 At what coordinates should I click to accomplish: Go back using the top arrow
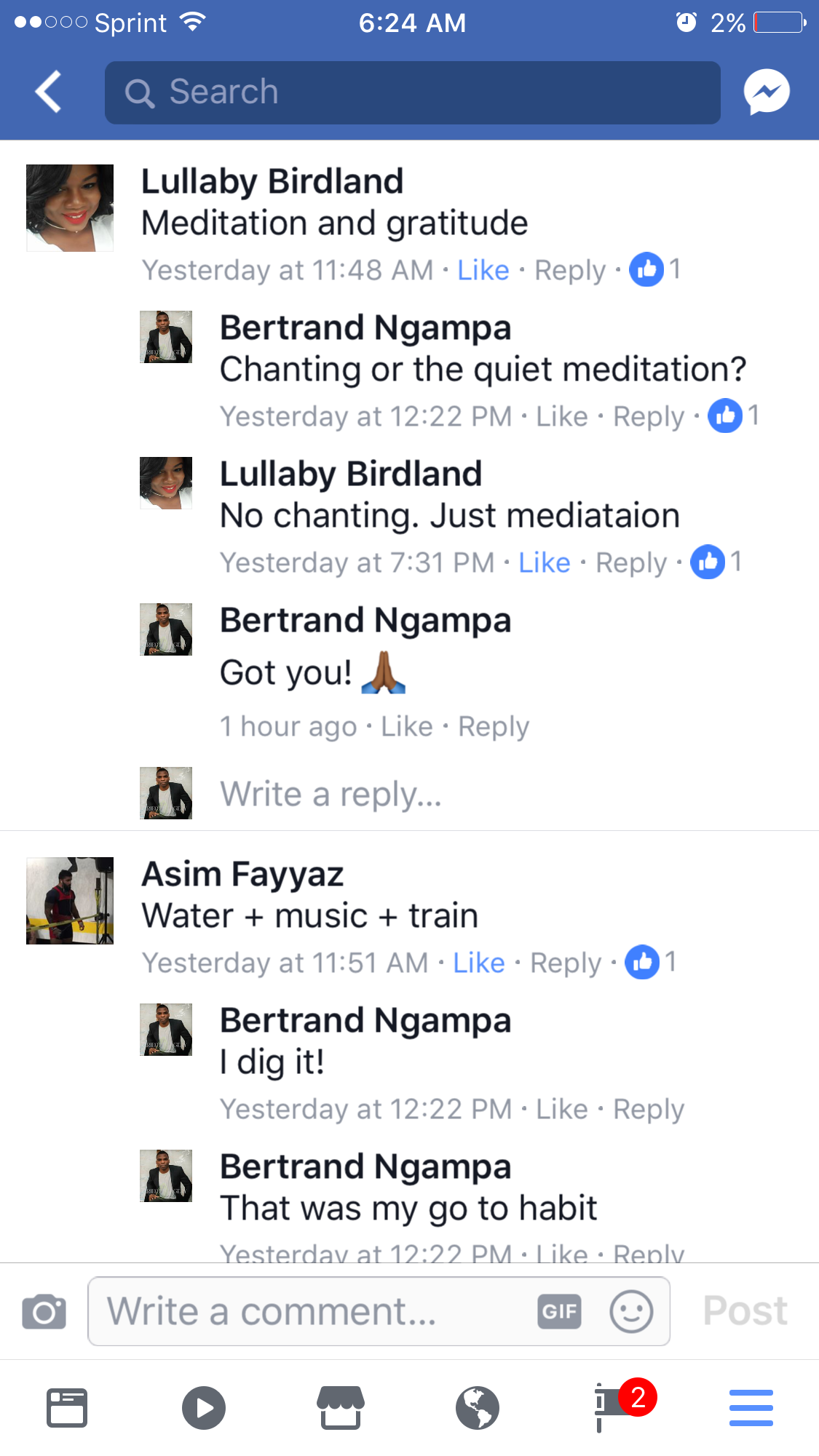(49, 92)
